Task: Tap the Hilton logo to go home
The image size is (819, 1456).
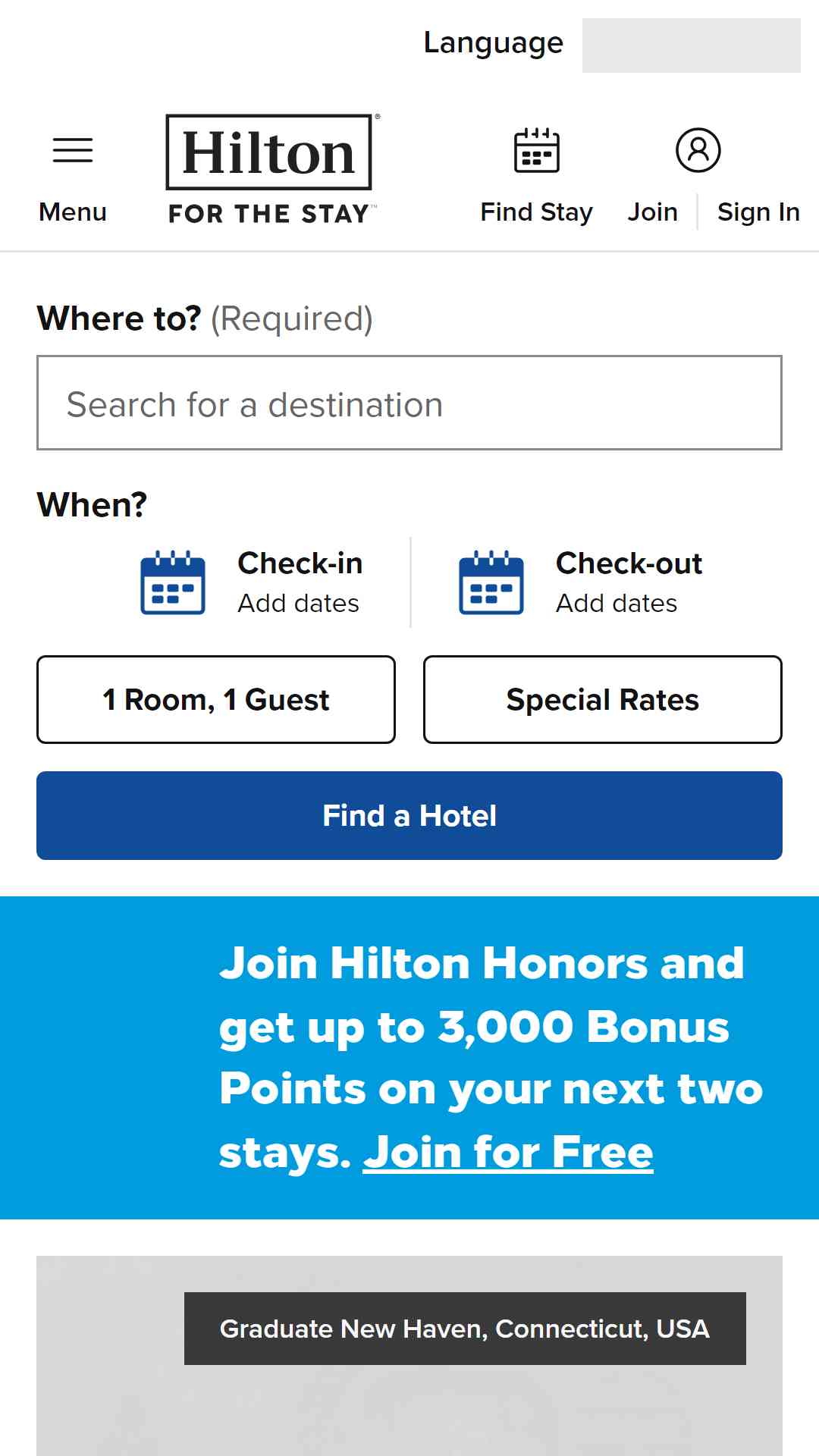Action: tap(271, 170)
